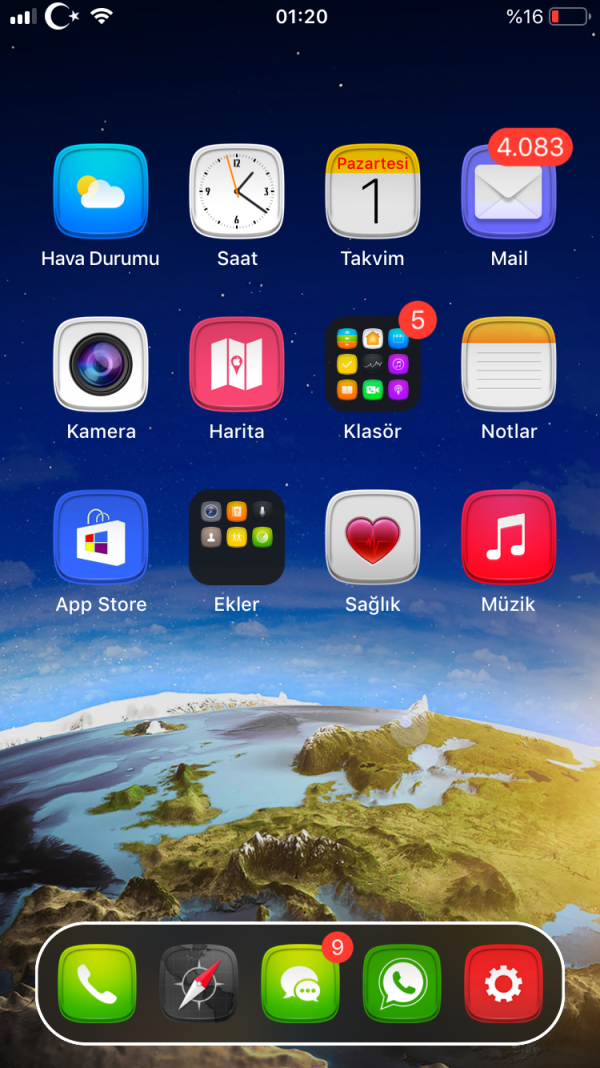Open Mail with 4.083 unread
Image resolution: width=600 pixels, height=1068 pixels.
tap(509, 192)
